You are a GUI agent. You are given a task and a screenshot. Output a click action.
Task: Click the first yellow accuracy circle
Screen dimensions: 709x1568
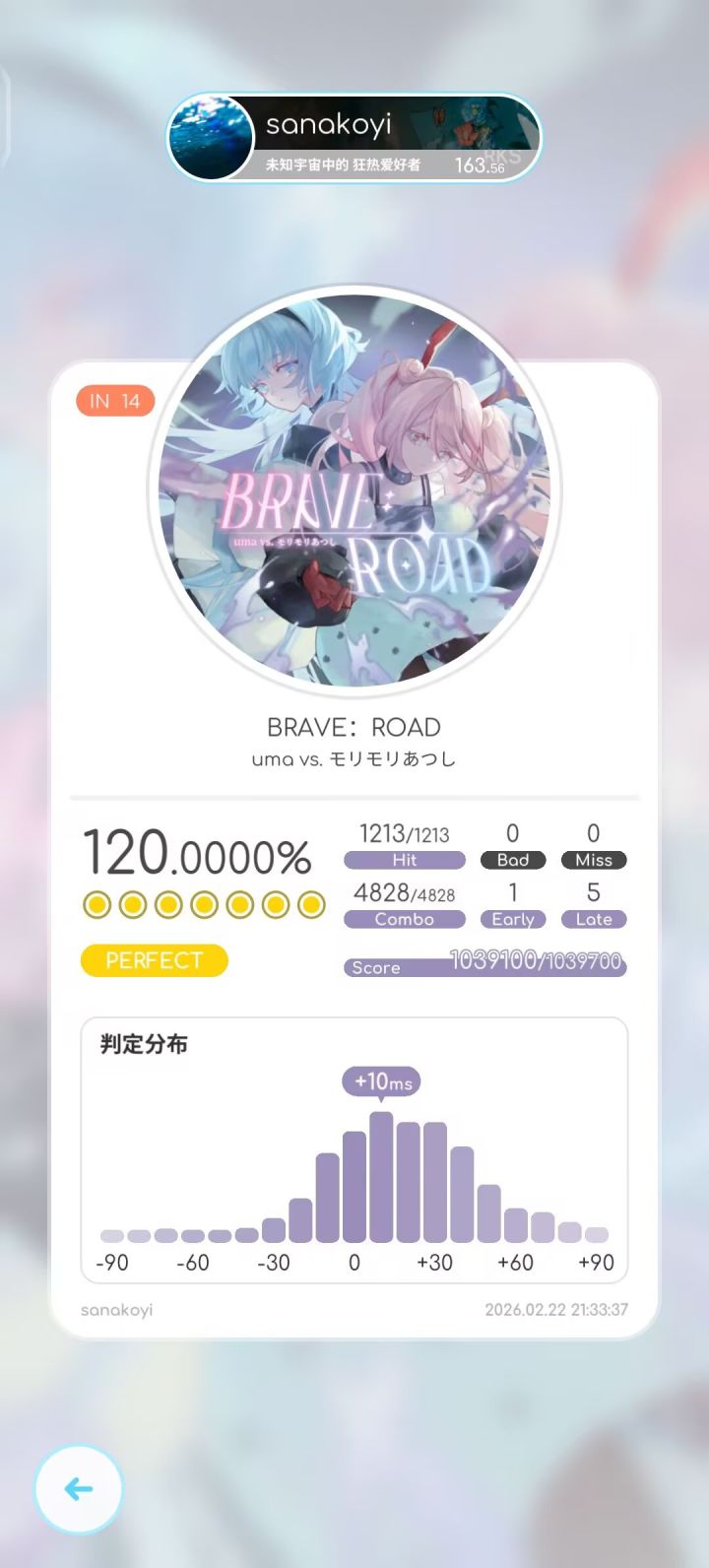point(97,903)
